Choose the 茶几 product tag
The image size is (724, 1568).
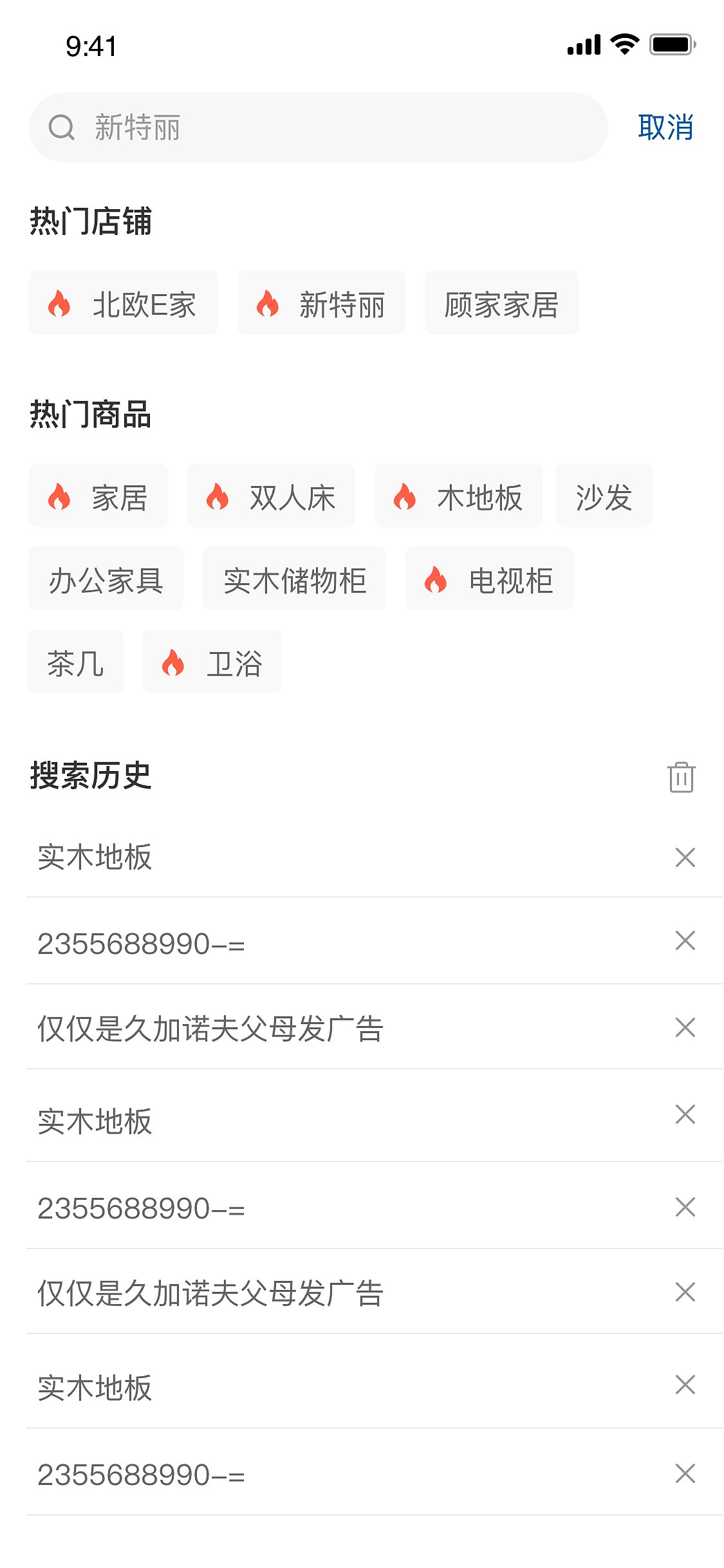pos(75,662)
